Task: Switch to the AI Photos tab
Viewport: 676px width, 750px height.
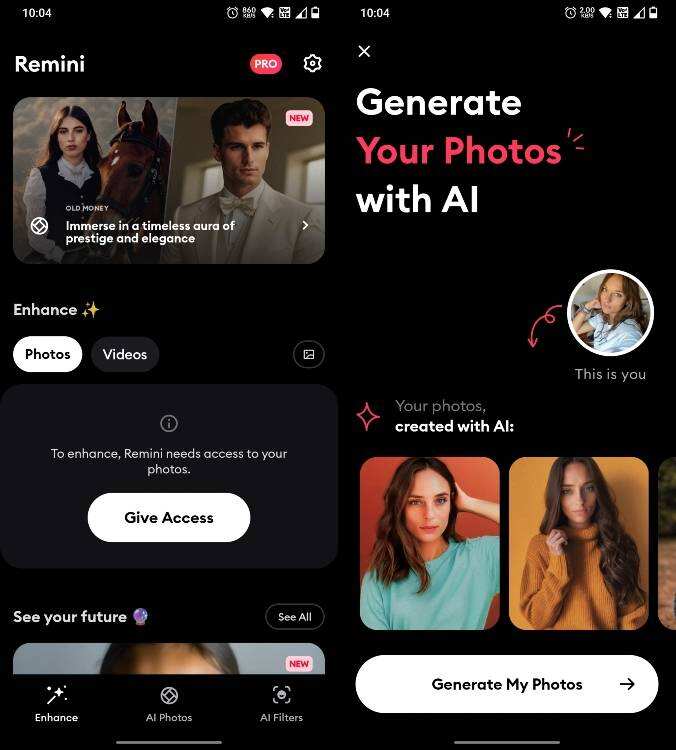Action: [x=169, y=703]
